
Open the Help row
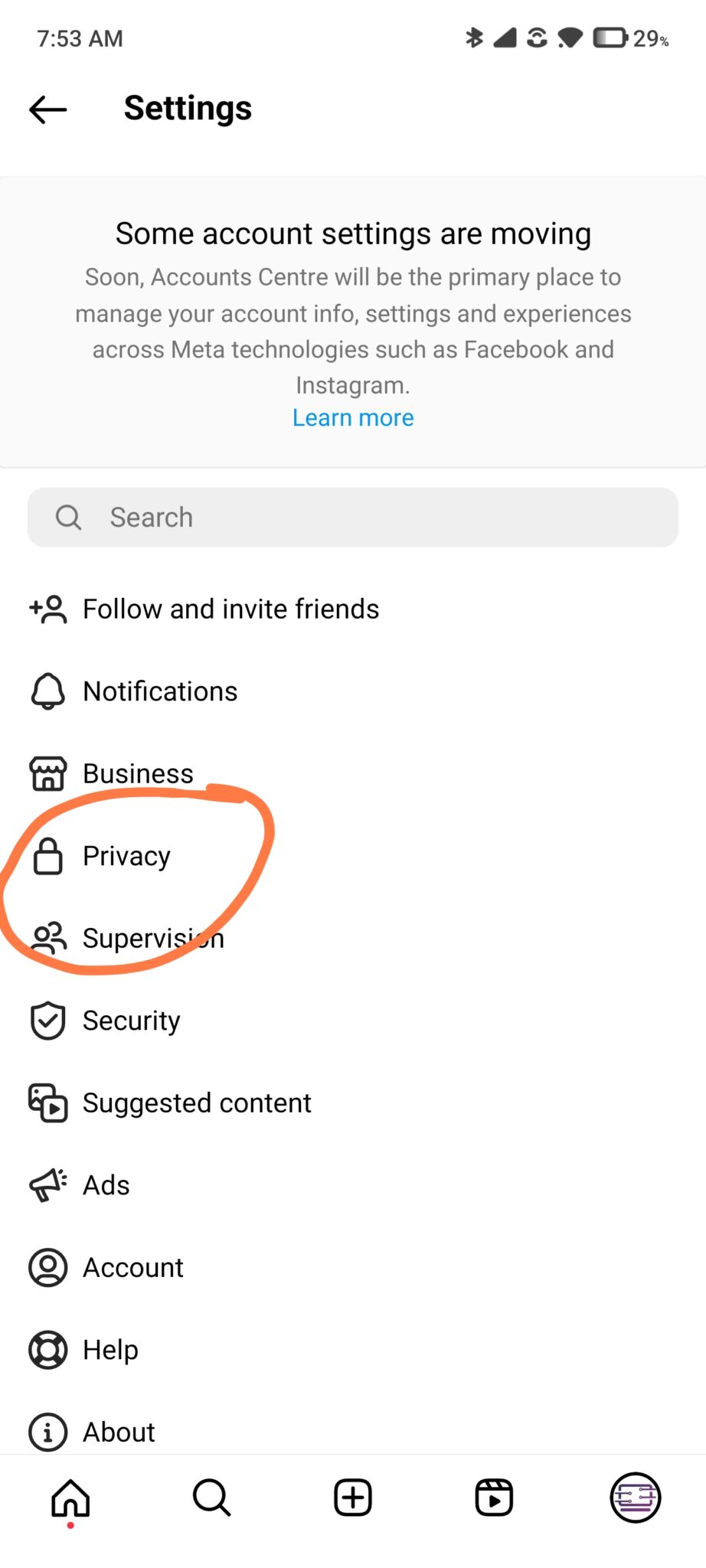click(353, 1350)
